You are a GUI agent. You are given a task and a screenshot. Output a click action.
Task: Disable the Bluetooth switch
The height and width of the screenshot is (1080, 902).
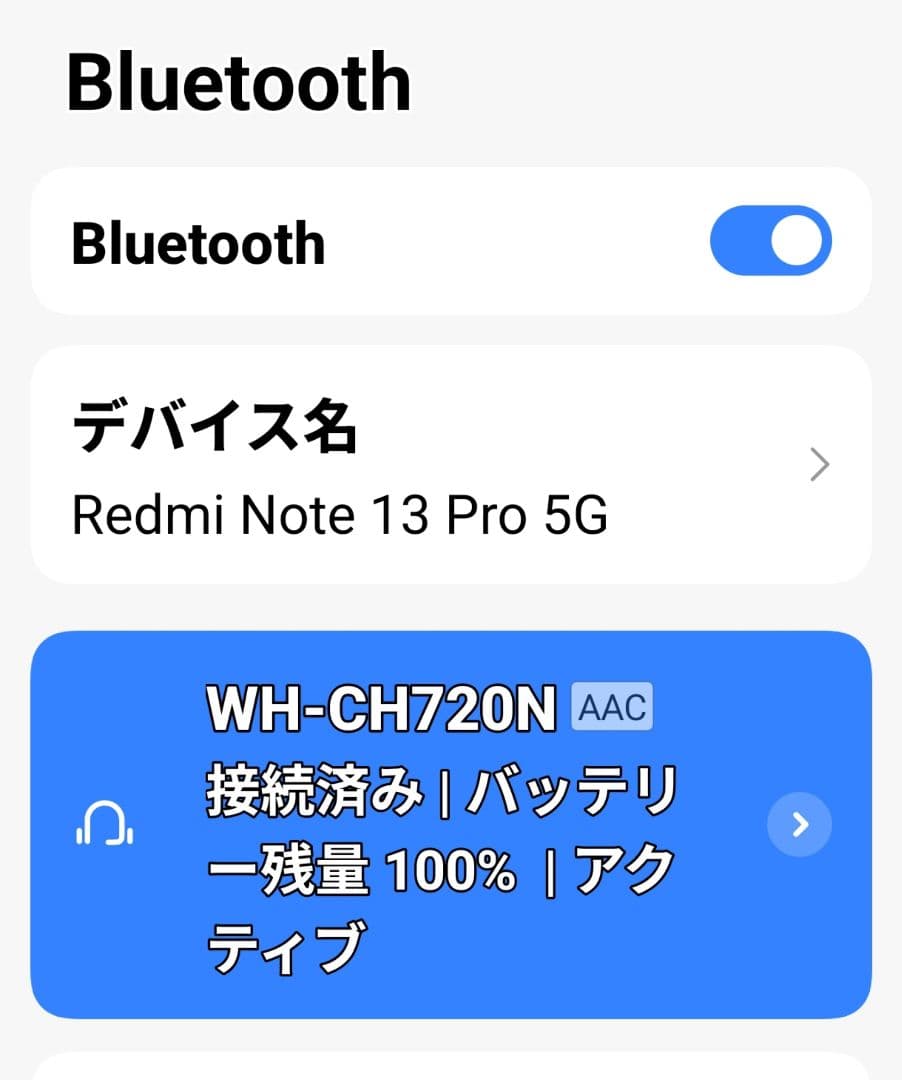point(770,240)
